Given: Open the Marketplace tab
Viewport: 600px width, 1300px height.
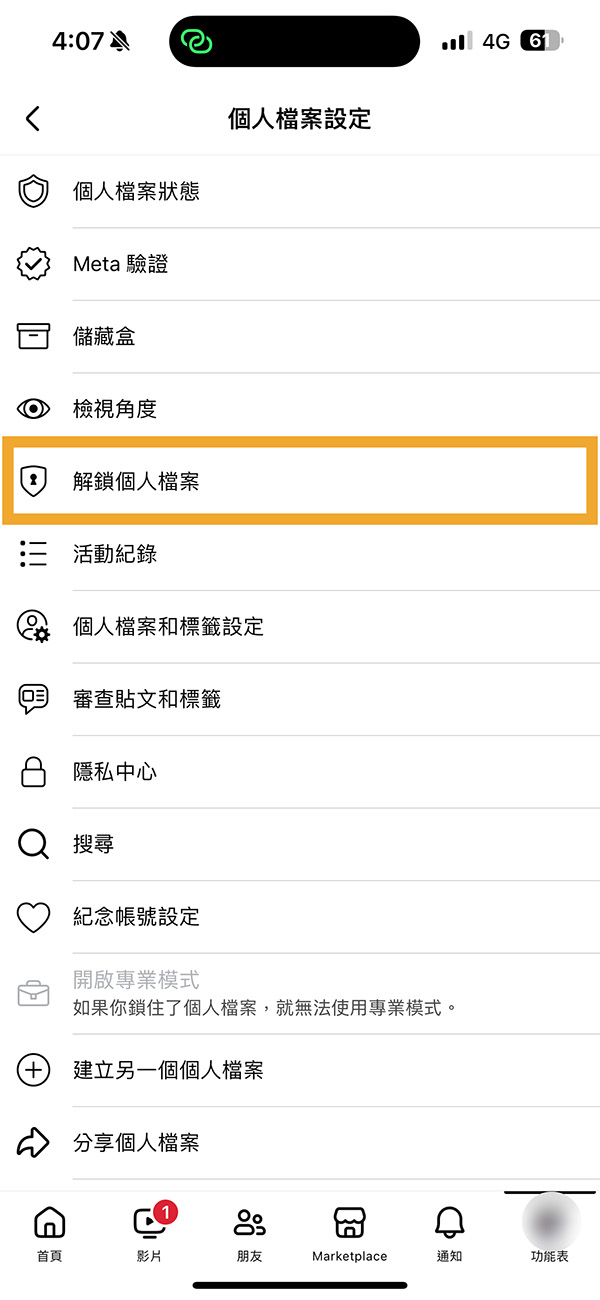Looking at the screenshot, I should [x=349, y=1234].
